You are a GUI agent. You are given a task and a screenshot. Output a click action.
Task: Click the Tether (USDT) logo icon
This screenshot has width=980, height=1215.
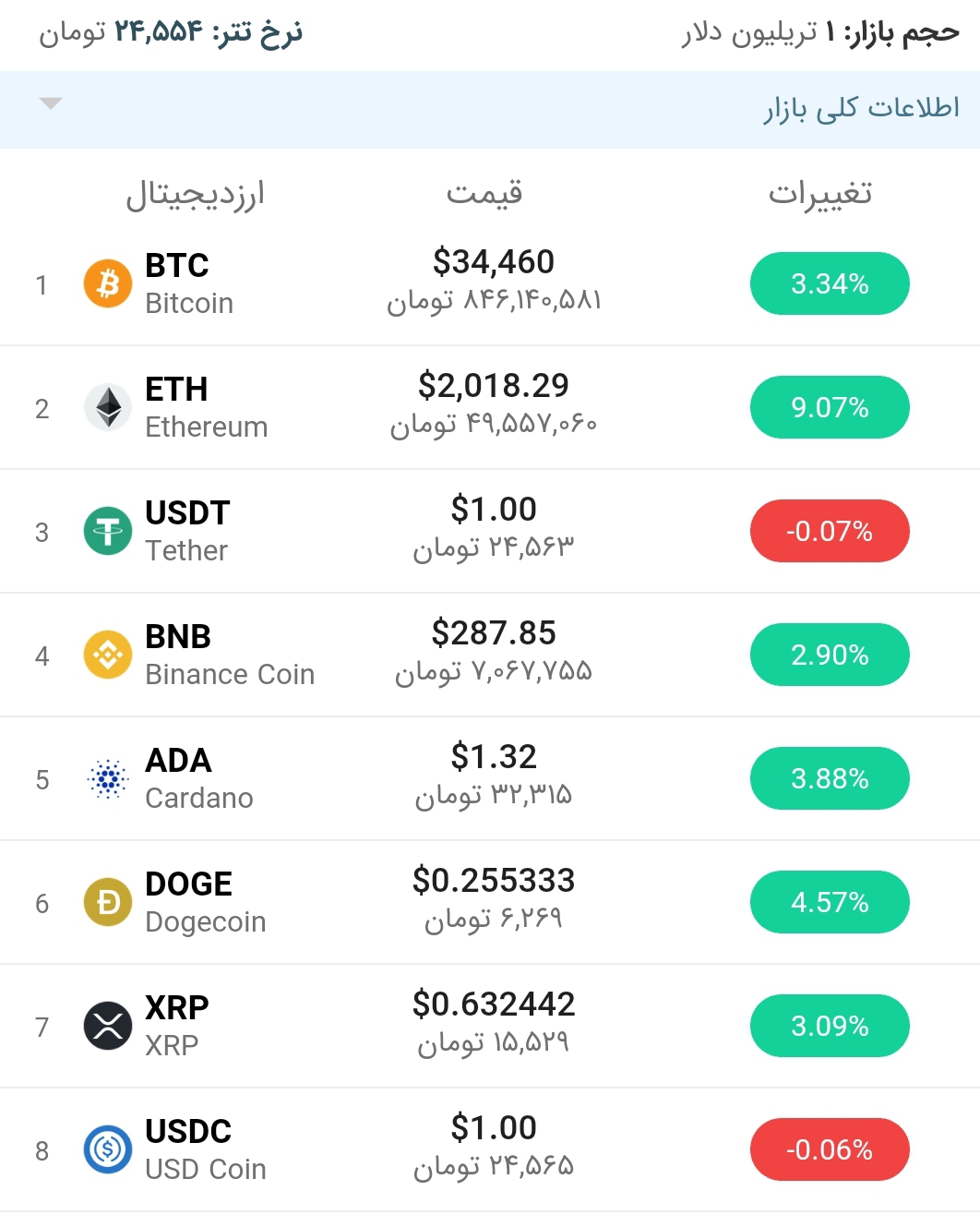tap(107, 531)
